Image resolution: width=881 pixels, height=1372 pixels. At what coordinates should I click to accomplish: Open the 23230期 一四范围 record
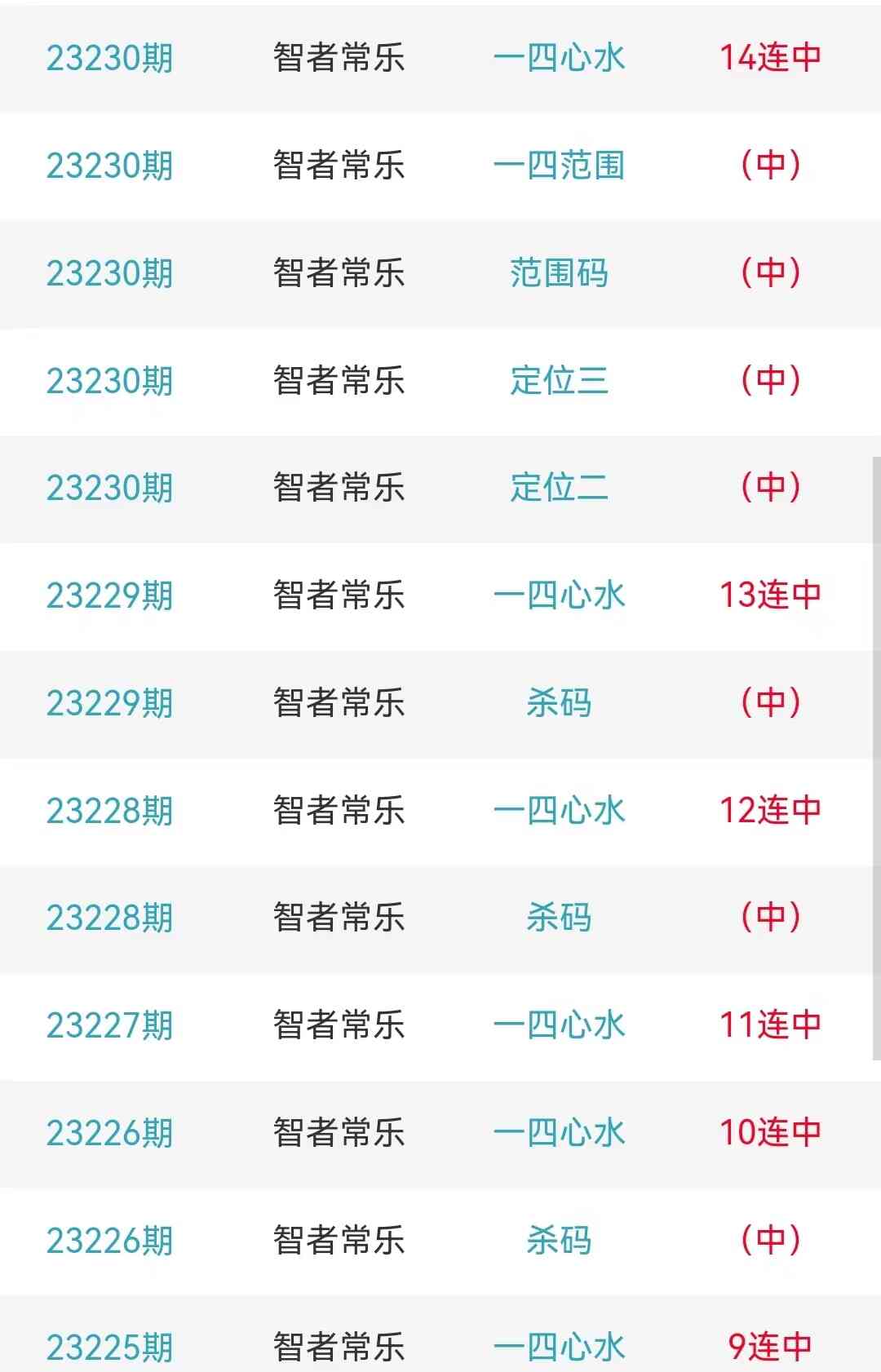559,166
